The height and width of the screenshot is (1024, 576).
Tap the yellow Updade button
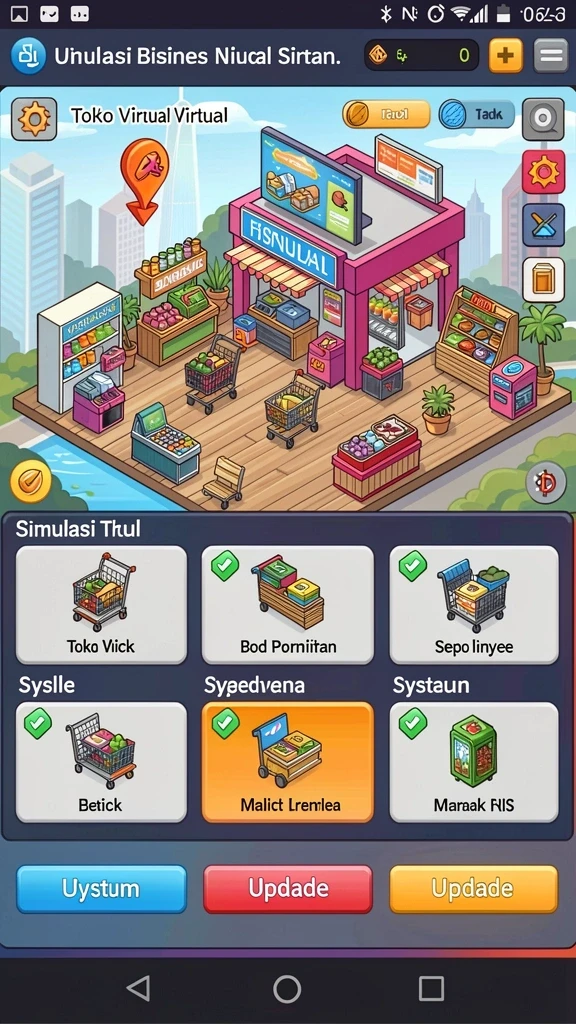474,889
